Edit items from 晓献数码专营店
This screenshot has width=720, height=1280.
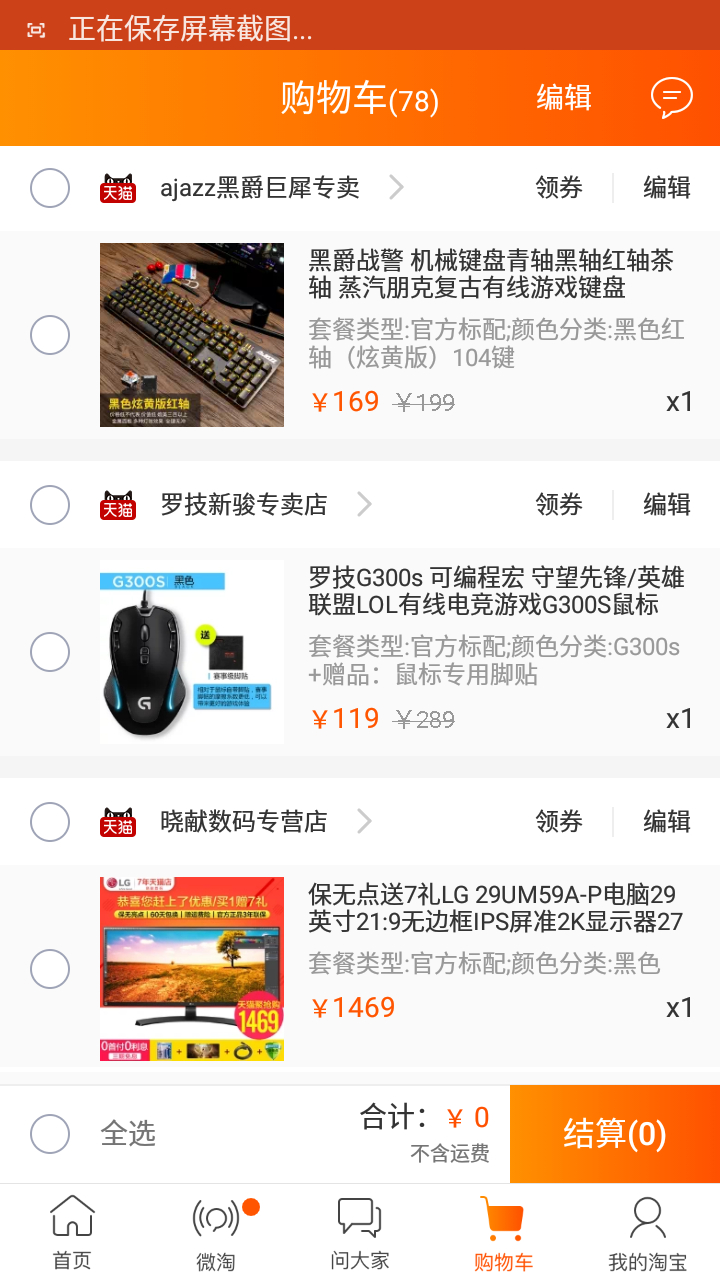(x=666, y=822)
